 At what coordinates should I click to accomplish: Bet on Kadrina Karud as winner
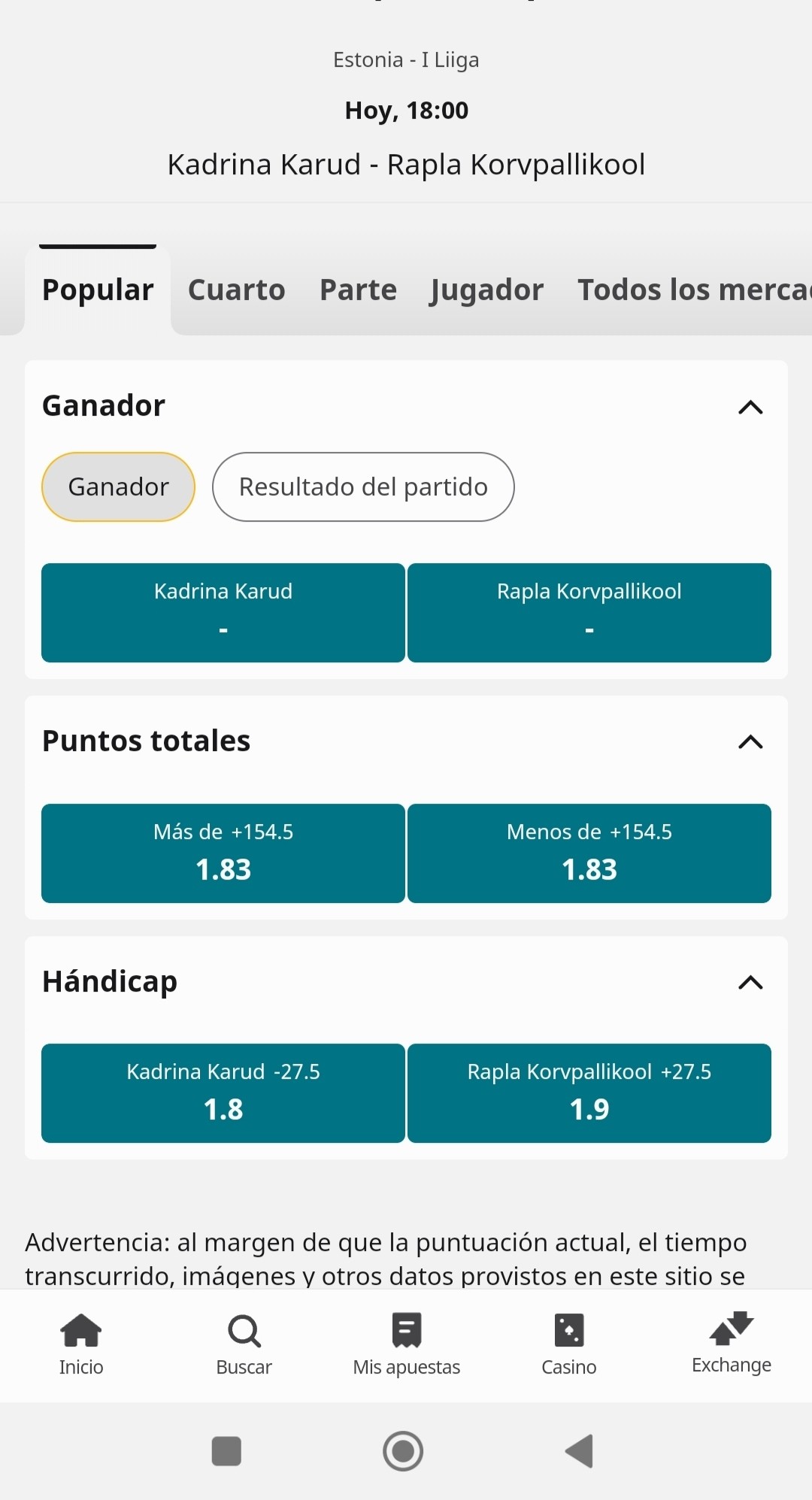coord(223,613)
